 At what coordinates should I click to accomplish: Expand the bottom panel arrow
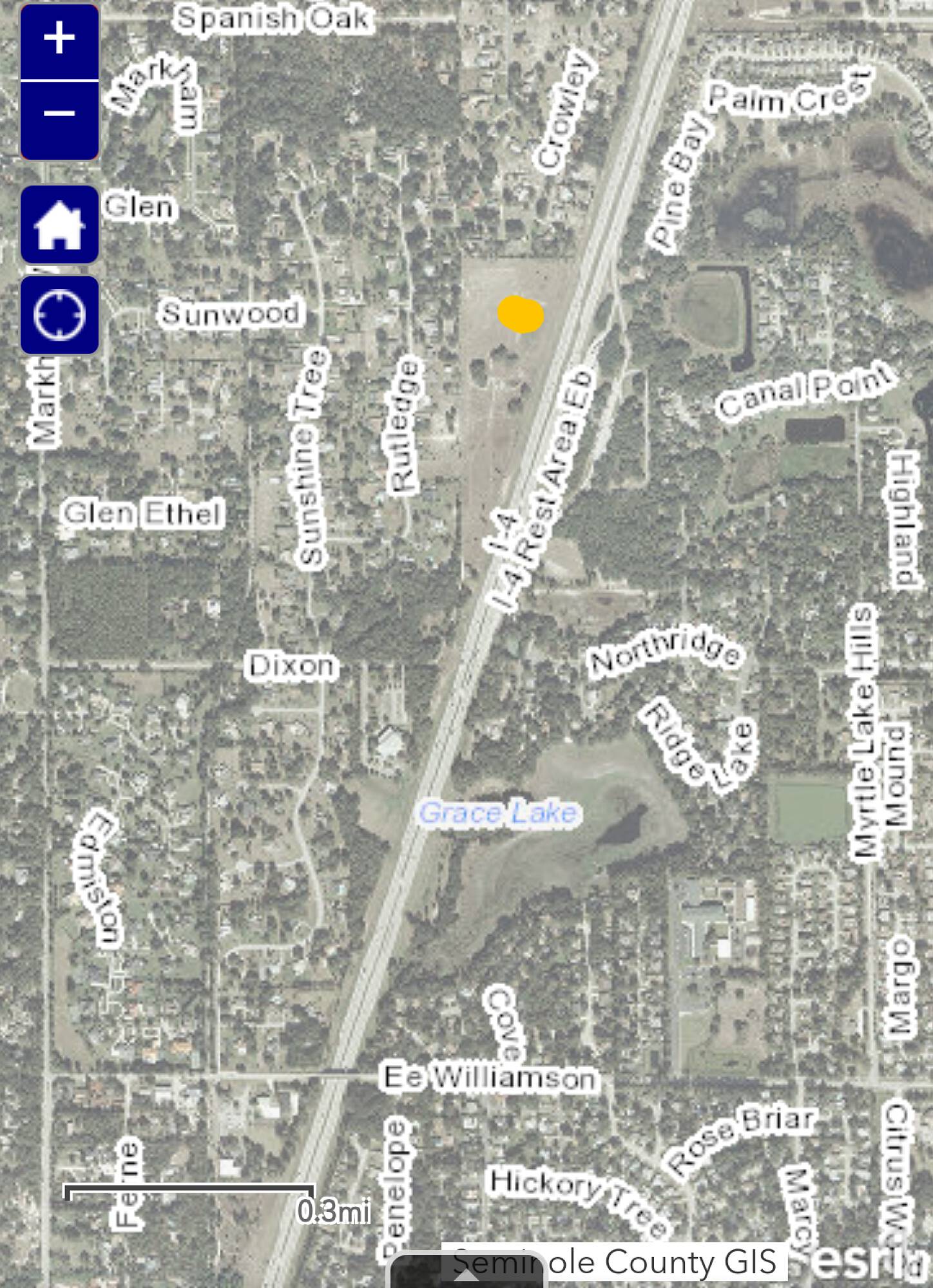point(466,1275)
